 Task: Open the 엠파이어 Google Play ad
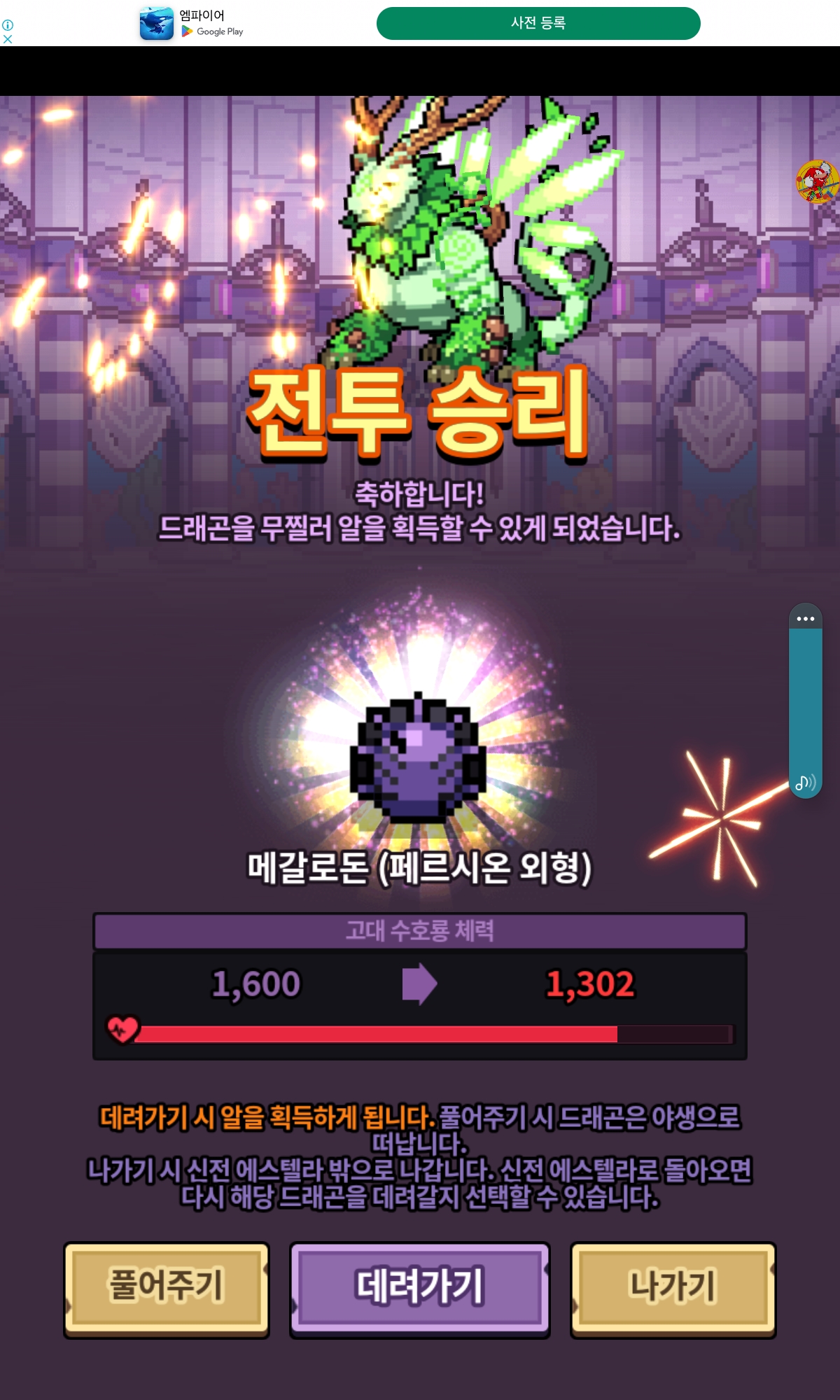(x=192, y=23)
